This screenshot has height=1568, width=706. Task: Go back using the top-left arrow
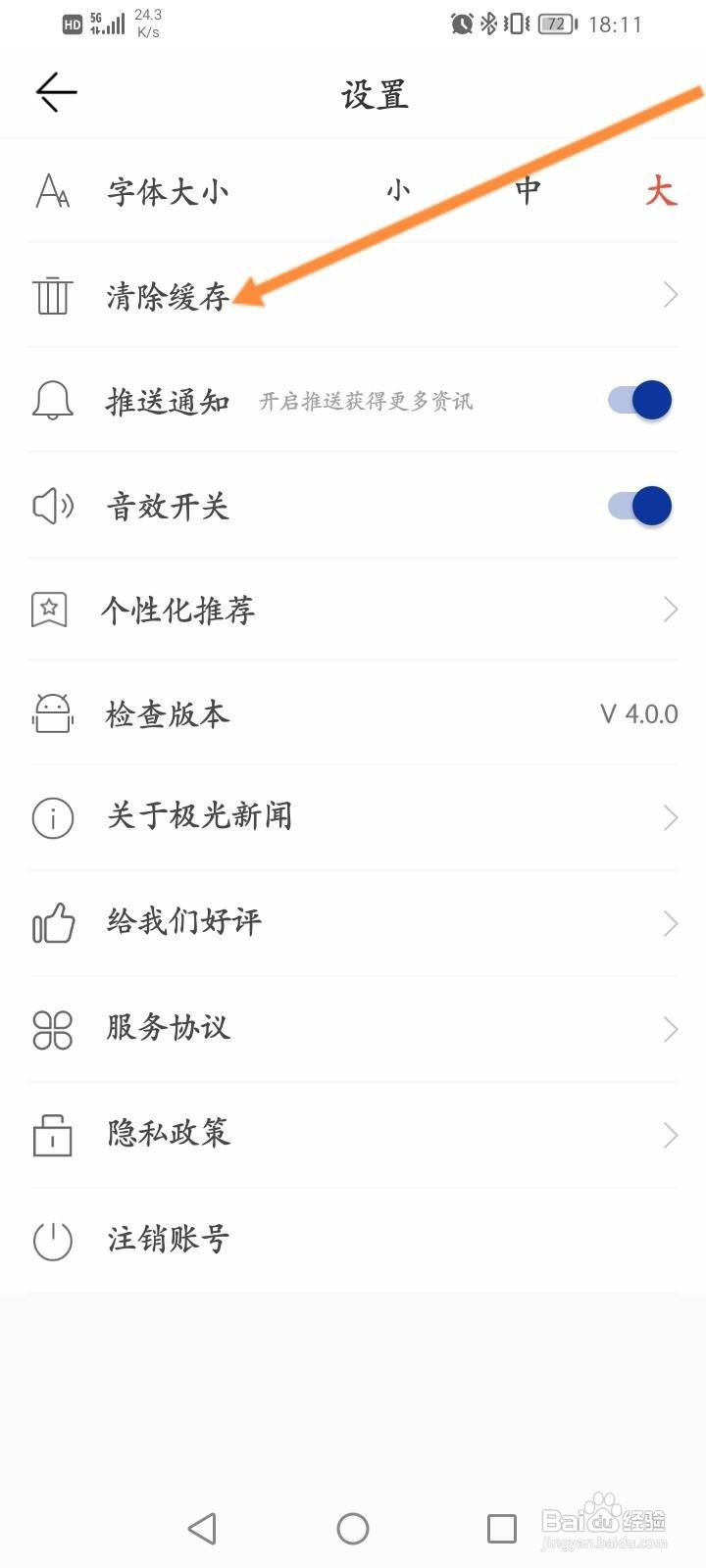tap(56, 92)
